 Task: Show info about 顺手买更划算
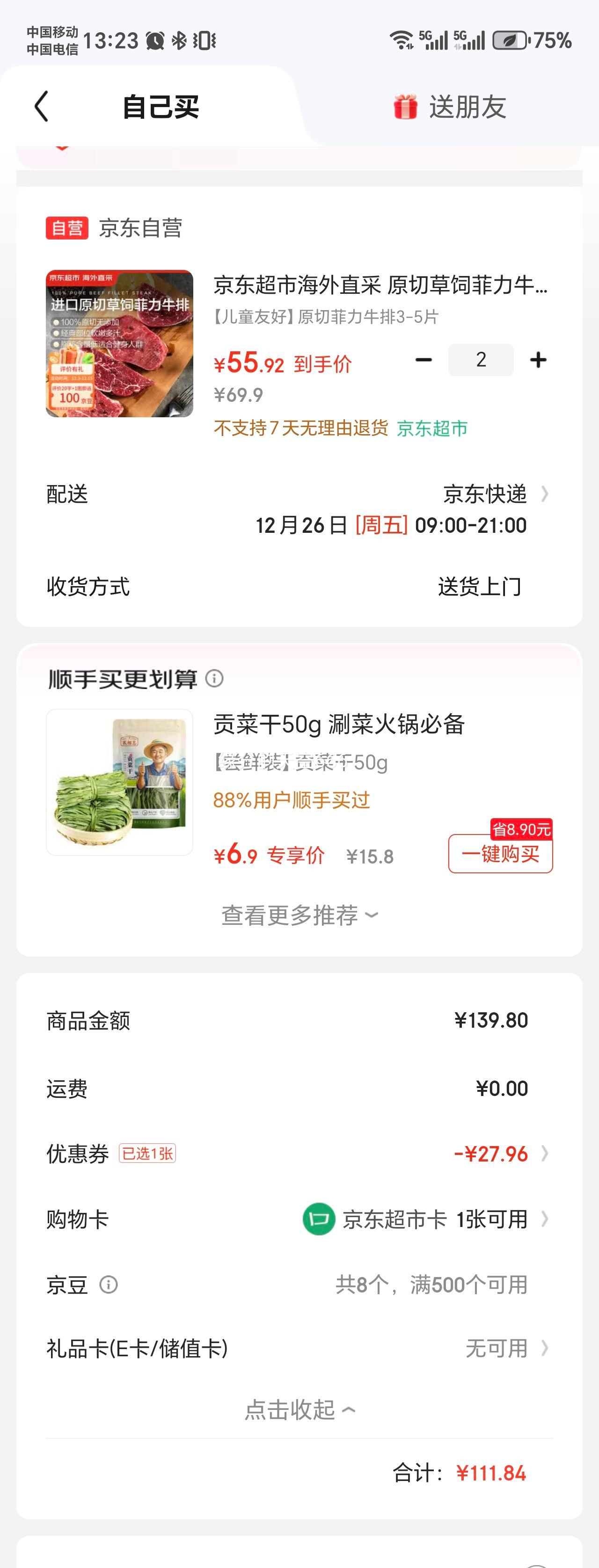[x=214, y=678]
